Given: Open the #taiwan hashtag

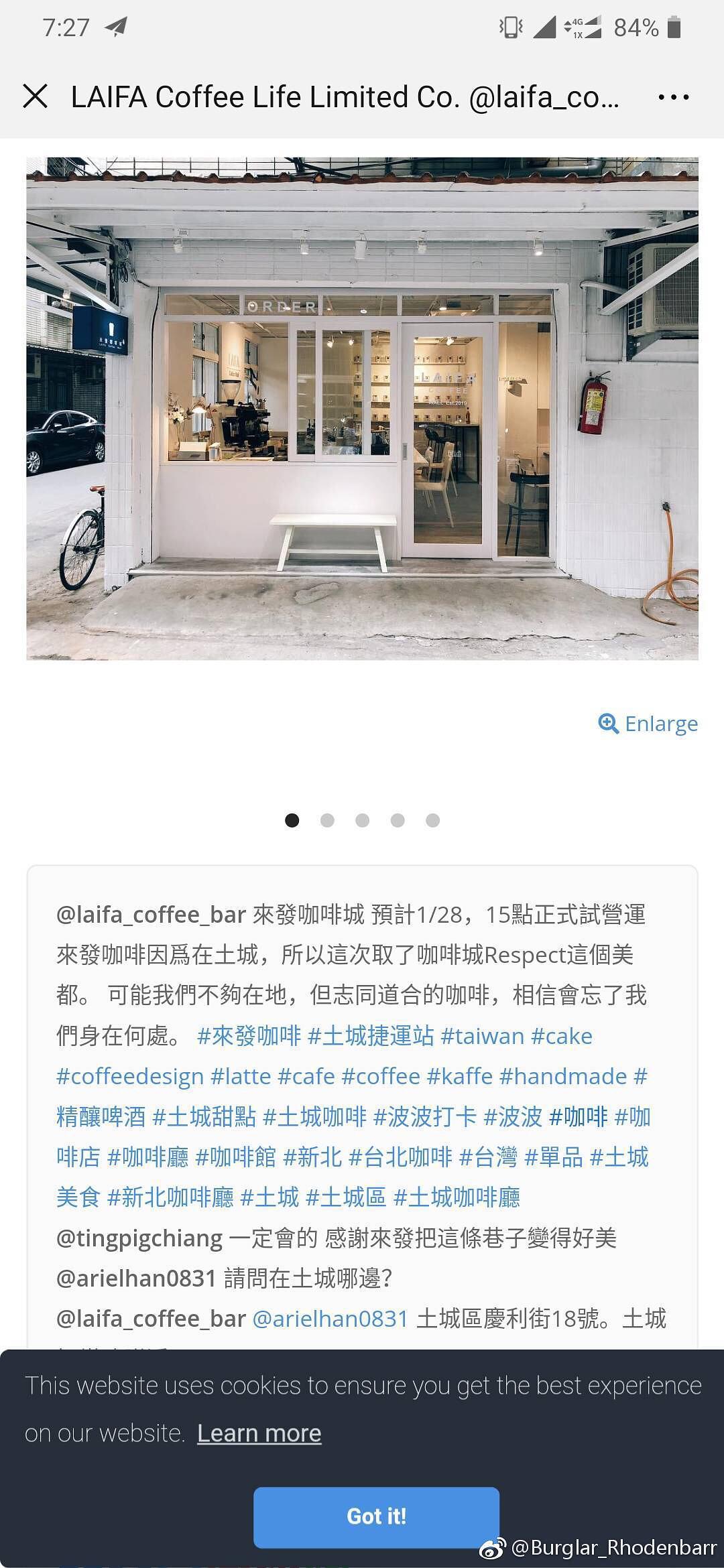Looking at the screenshot, I should pyautogui.click(x=482, y=1036).
